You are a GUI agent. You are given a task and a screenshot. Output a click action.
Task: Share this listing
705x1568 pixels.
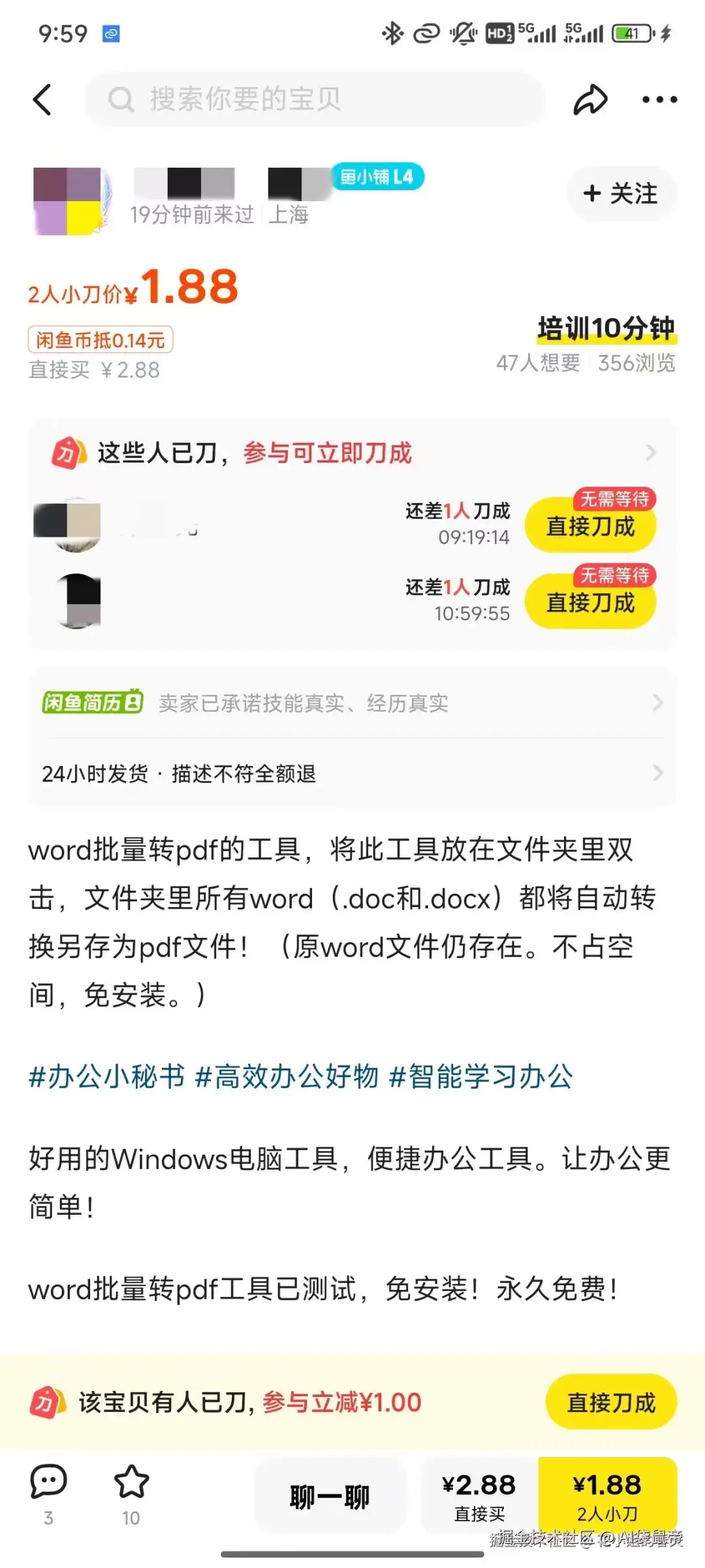[590, 100]
